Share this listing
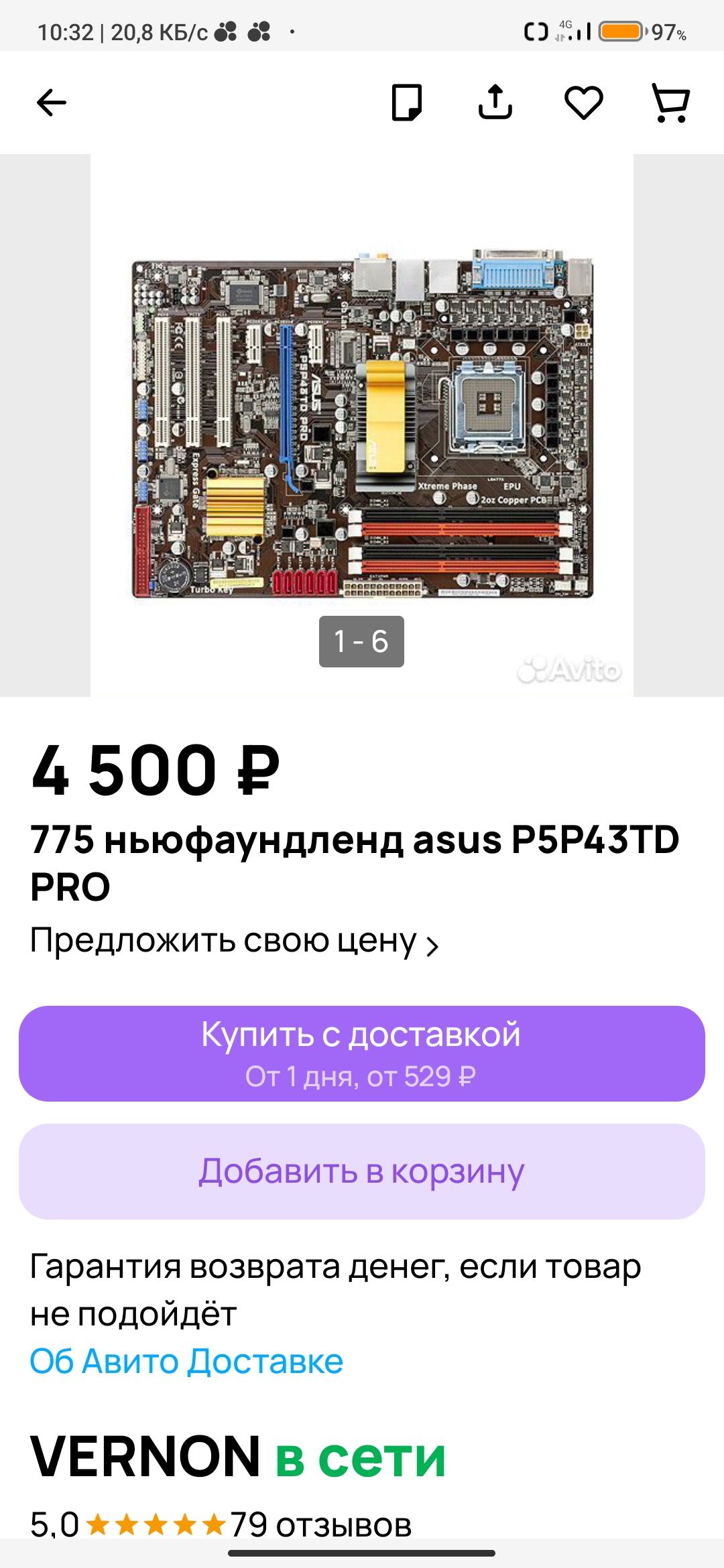The width and height of the screenshot is (724, 1568). [495, 103]
